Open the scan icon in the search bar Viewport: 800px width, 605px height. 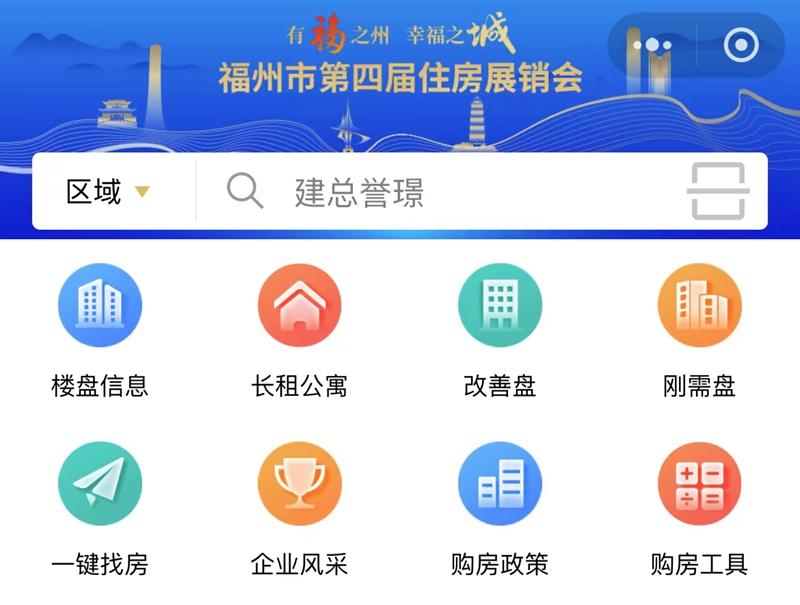tap(718, 191)
